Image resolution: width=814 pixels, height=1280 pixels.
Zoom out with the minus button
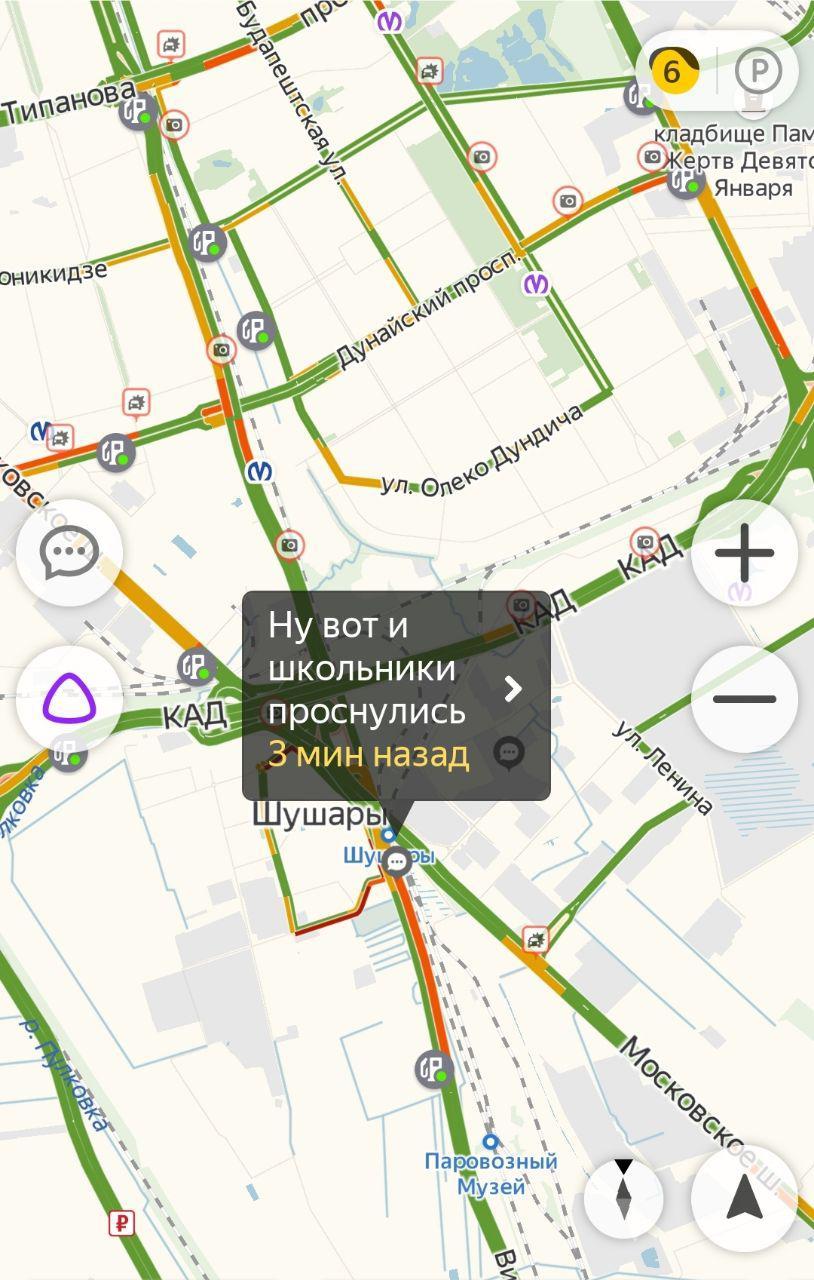click(x=744, y=699)
